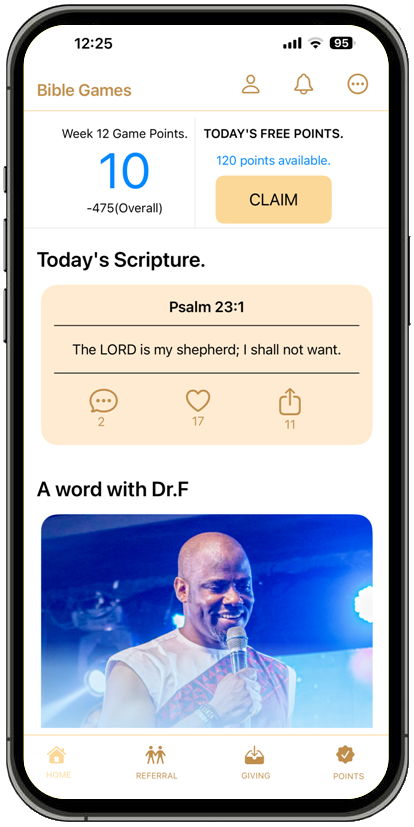Go to the Home tab
Screen dimensions: 414x827
pyautogui.click(x=58, y=762)
